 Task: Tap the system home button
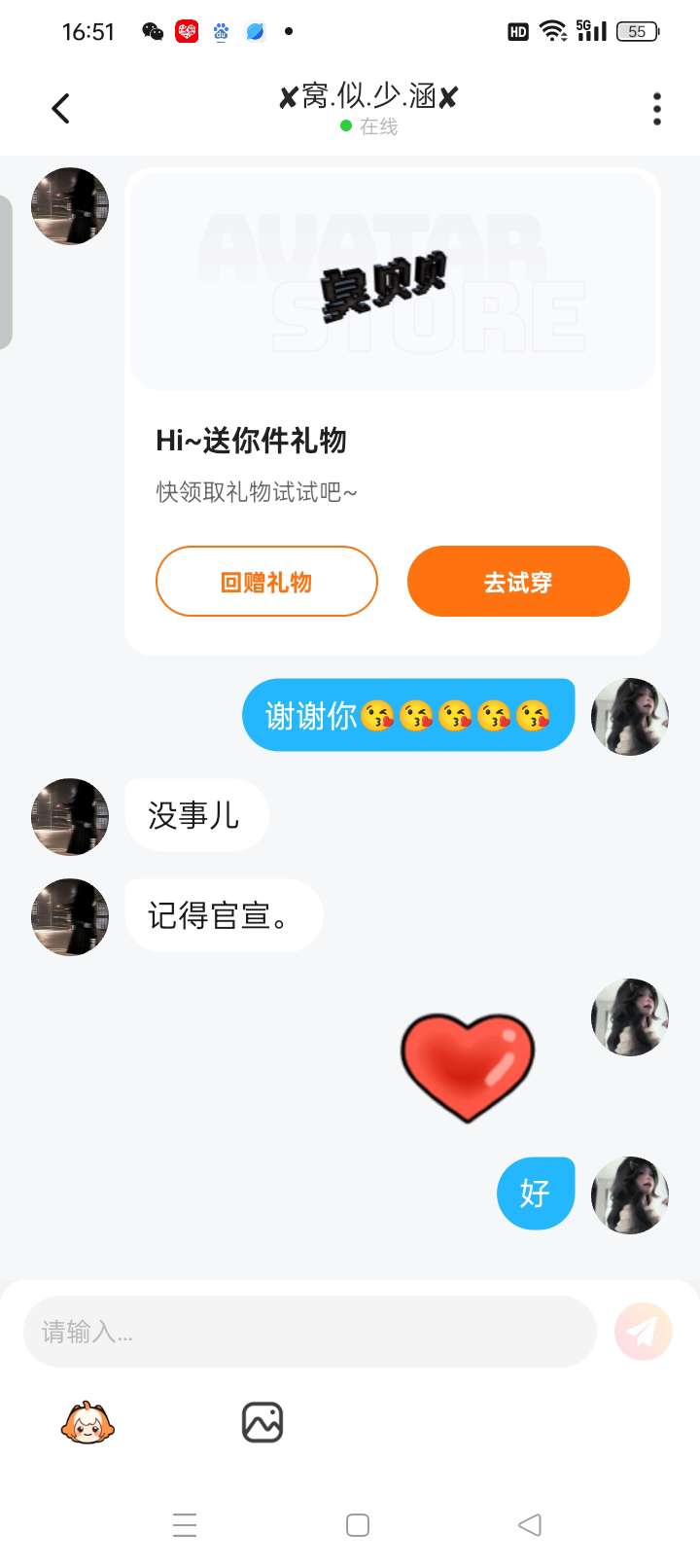358,1524
